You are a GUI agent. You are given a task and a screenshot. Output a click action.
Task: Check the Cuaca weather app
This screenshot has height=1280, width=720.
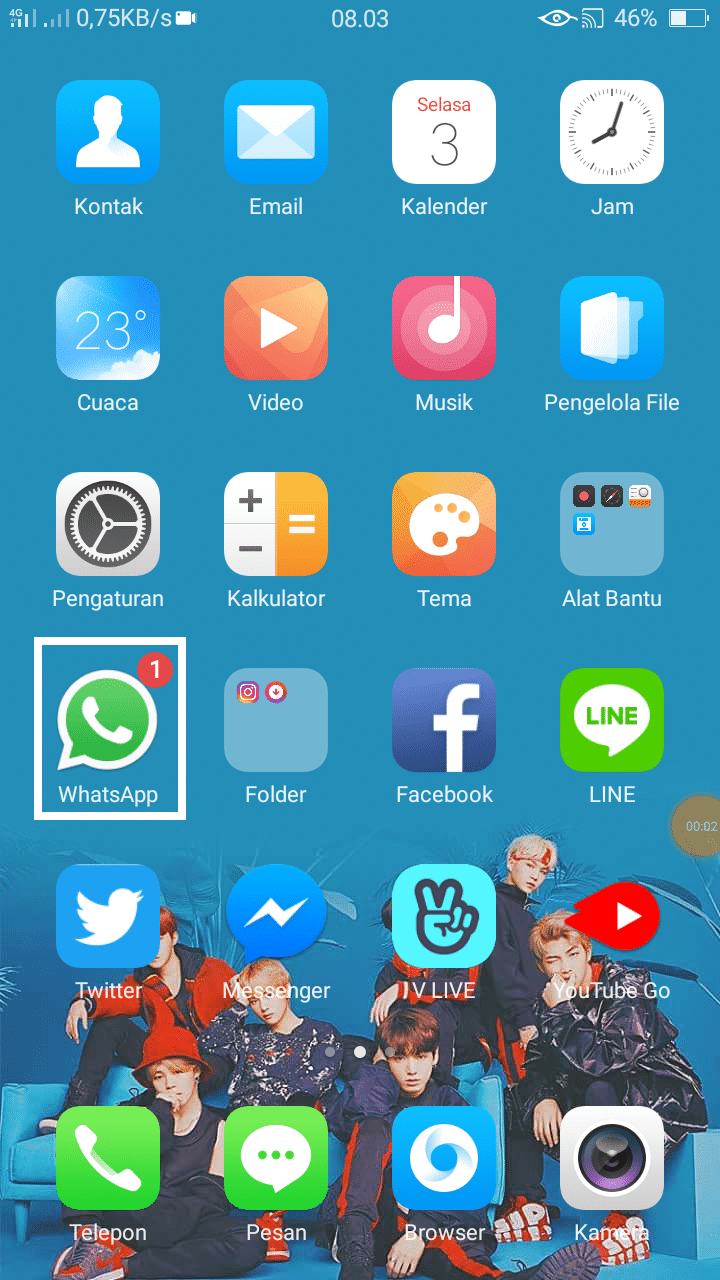(x=108, y=328)
